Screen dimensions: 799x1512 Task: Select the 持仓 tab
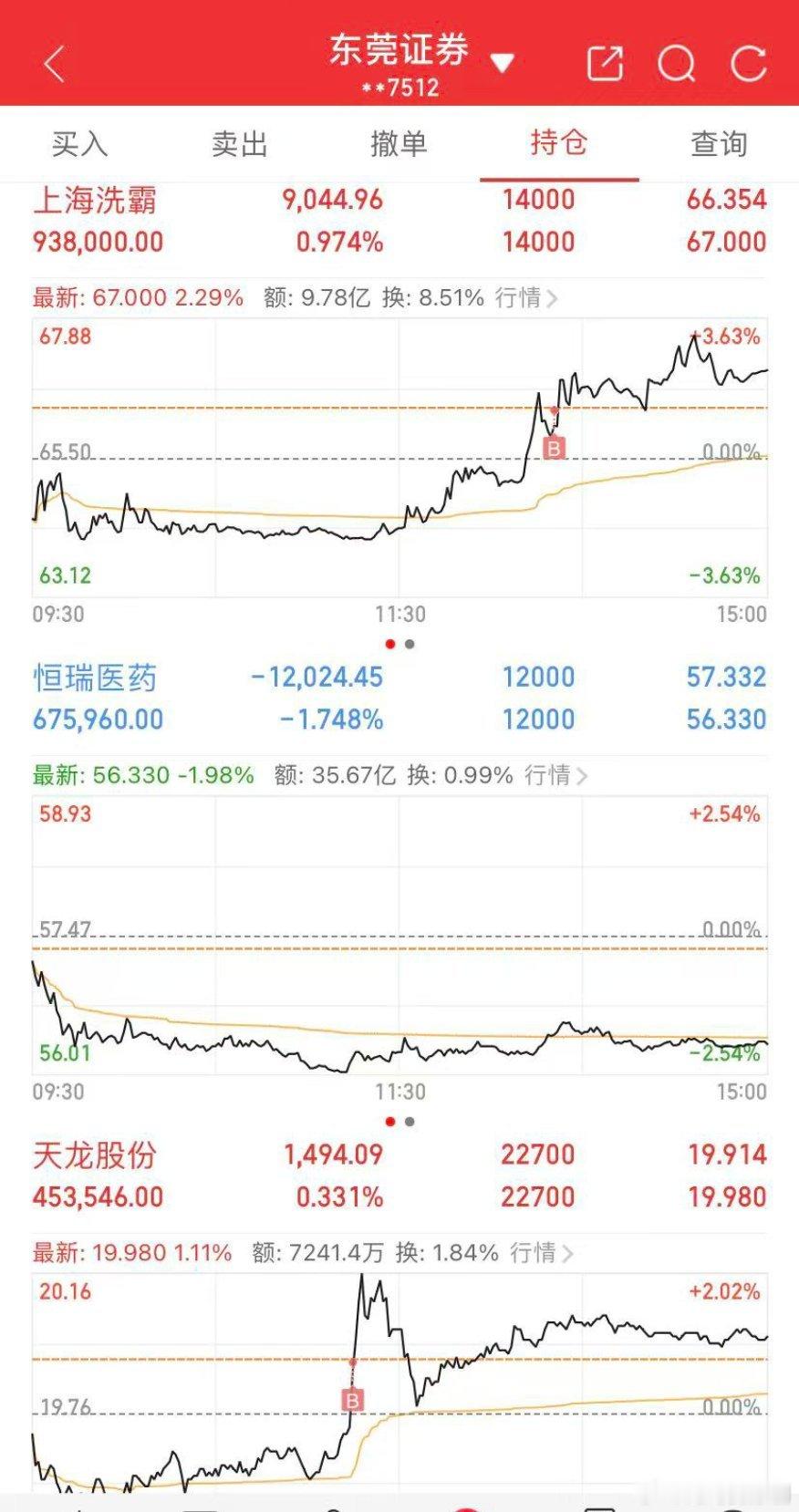558,144
